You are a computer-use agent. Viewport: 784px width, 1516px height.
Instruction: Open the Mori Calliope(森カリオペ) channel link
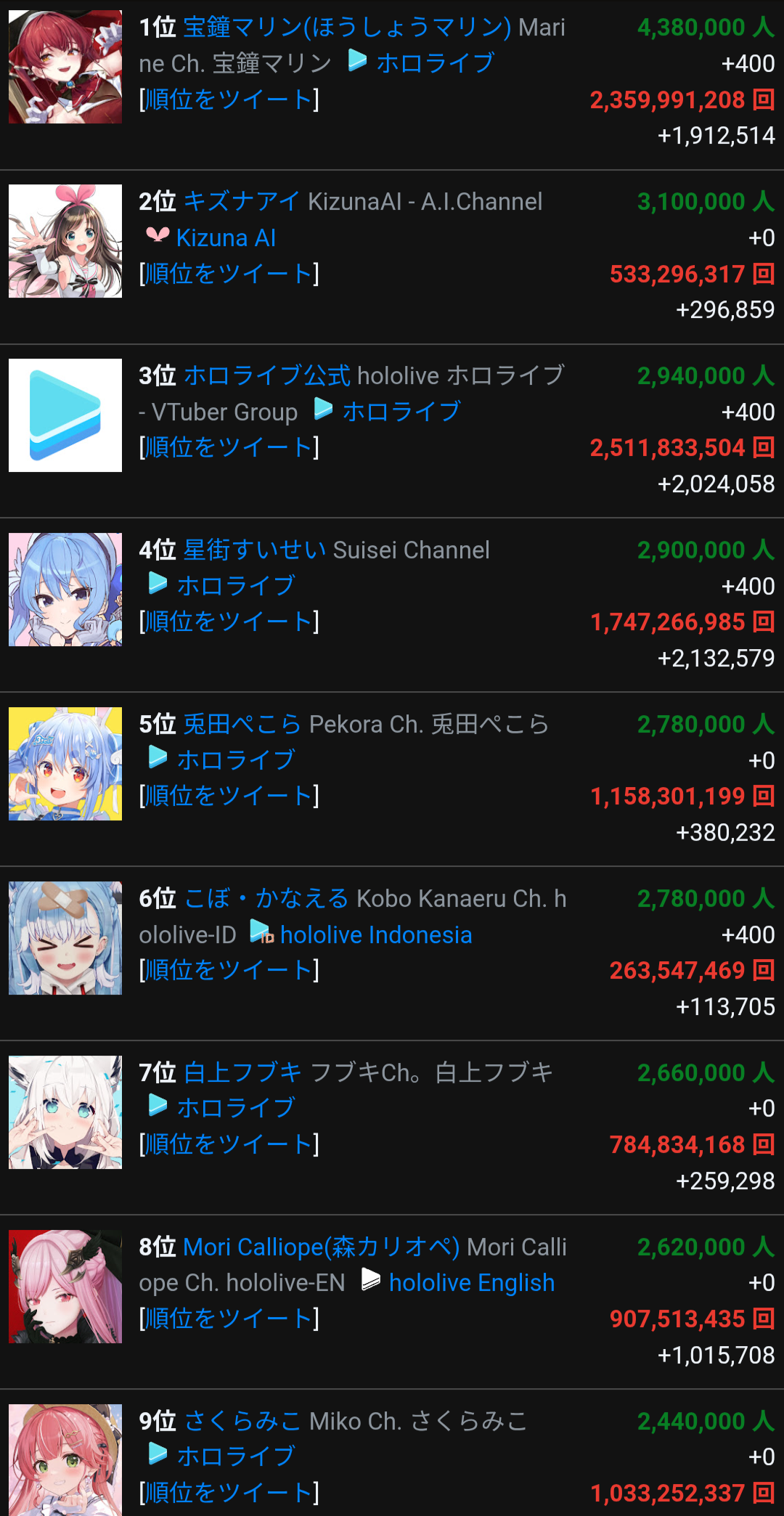[x=321, y=1247]
